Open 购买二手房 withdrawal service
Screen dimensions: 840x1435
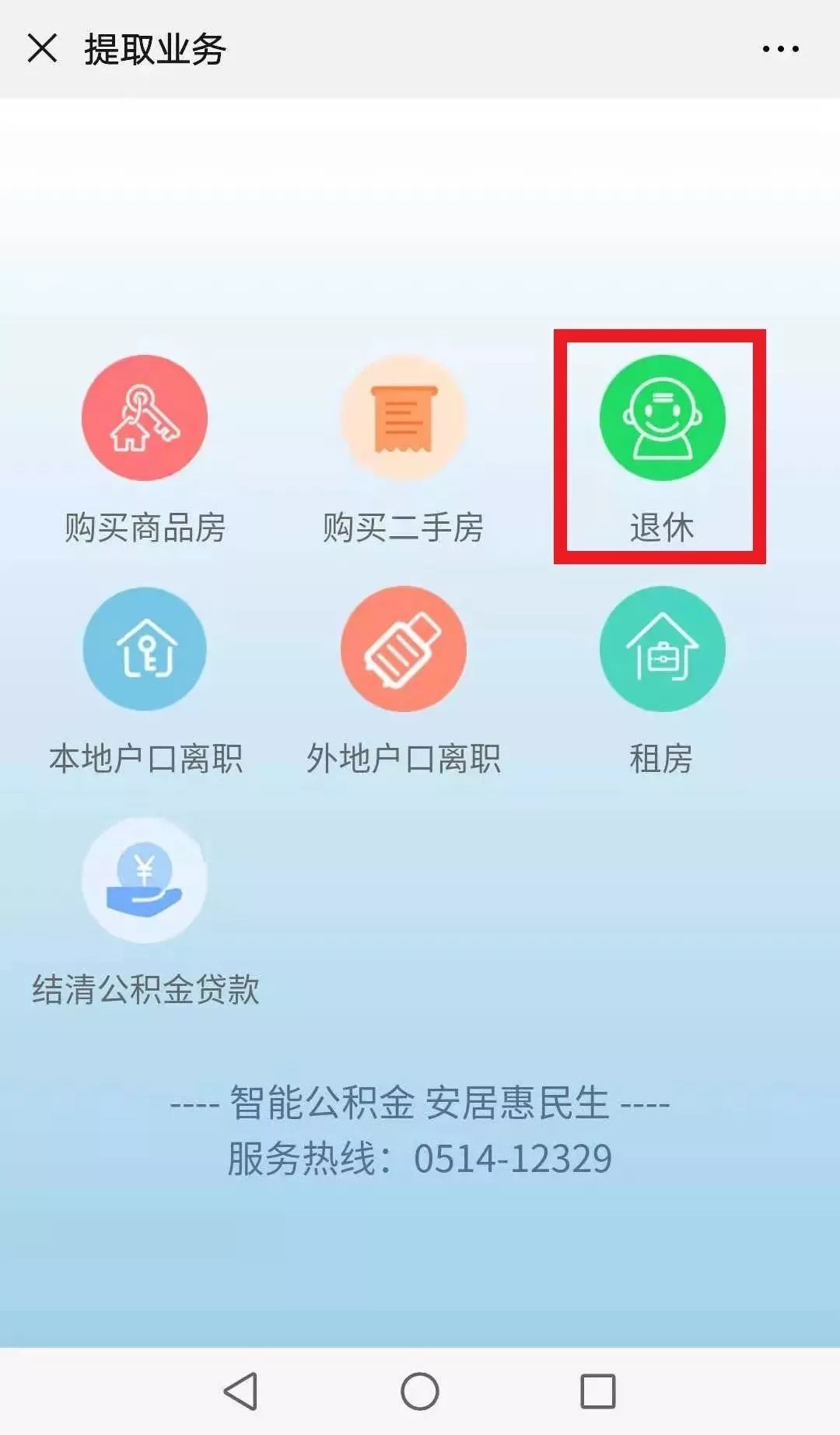(403, 418)
